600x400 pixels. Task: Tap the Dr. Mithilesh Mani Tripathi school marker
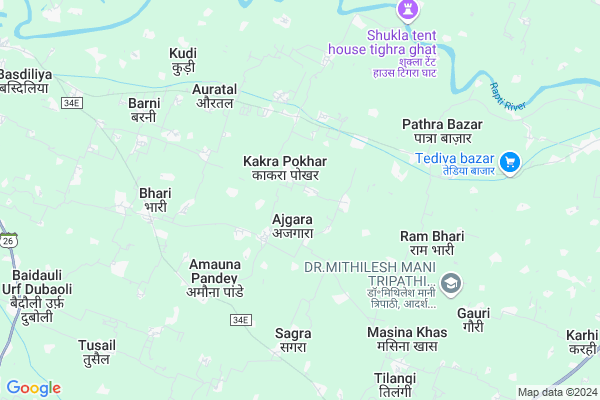[x=451, y=284]
